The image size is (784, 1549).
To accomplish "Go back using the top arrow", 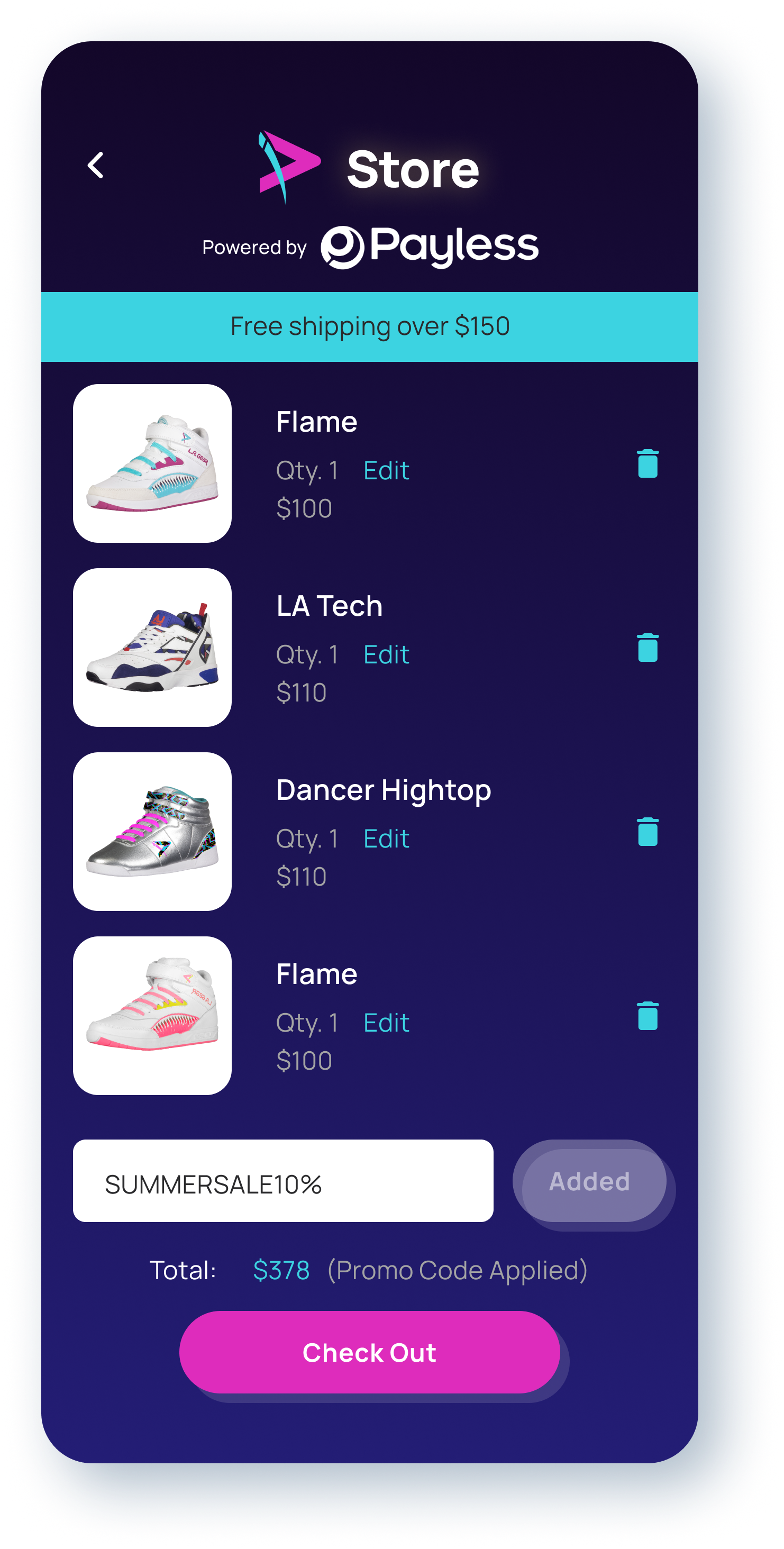I will [x=96, y=165].
